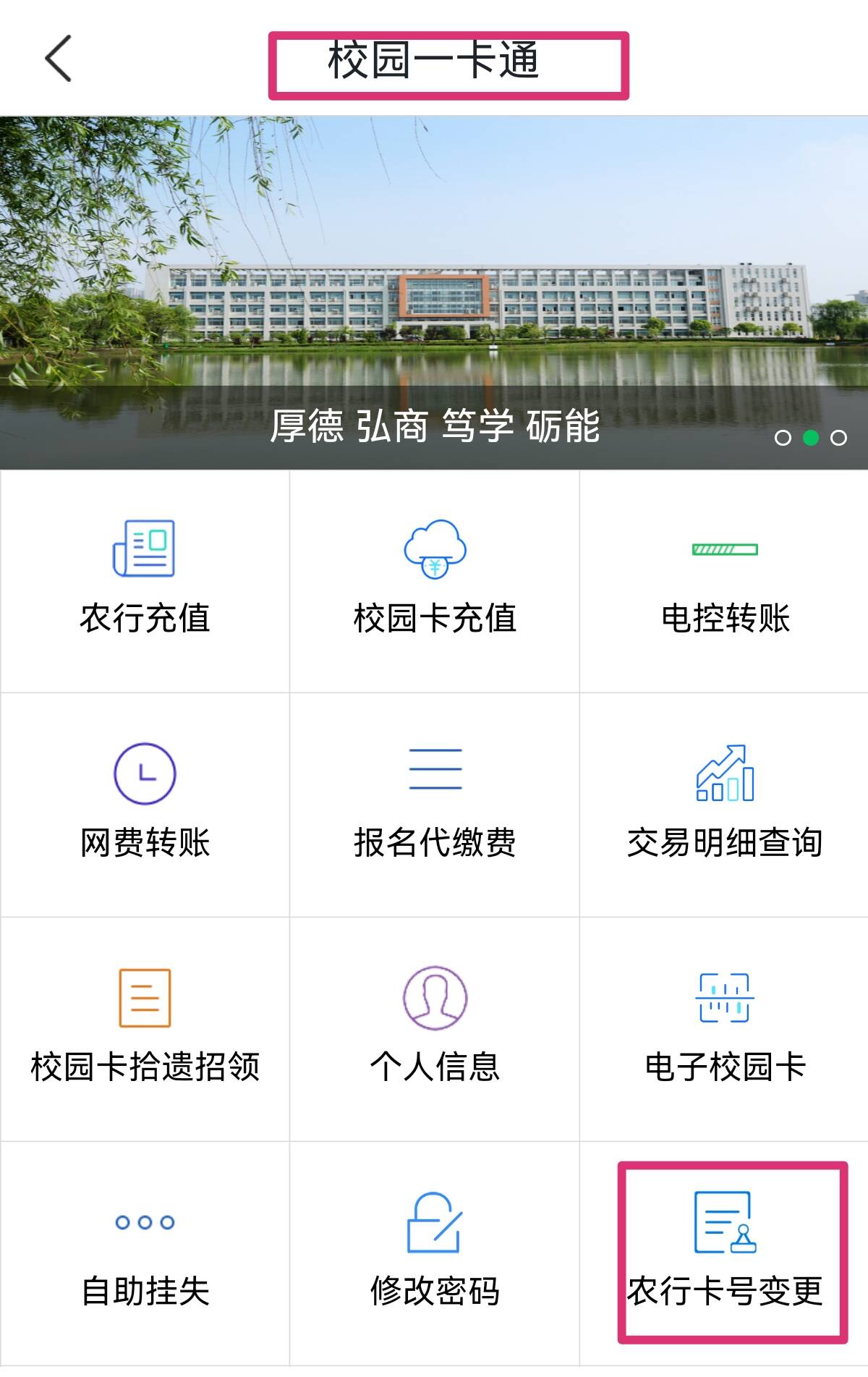Open 校园卡拾遗招领 lost and found
This screenshot has height=1377, width=868.
(145, 1029)
